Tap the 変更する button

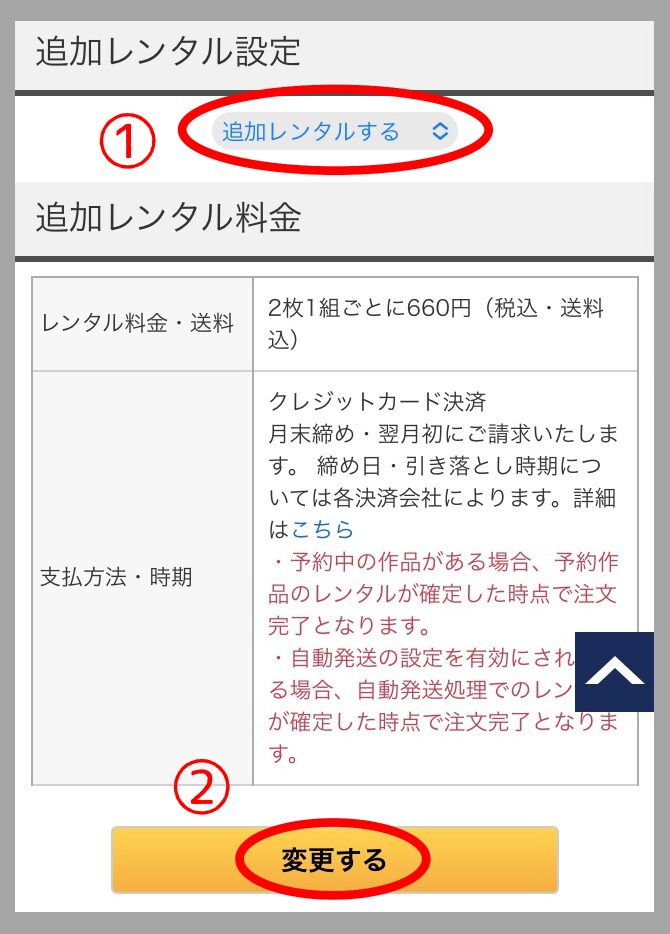pos(334,860)
